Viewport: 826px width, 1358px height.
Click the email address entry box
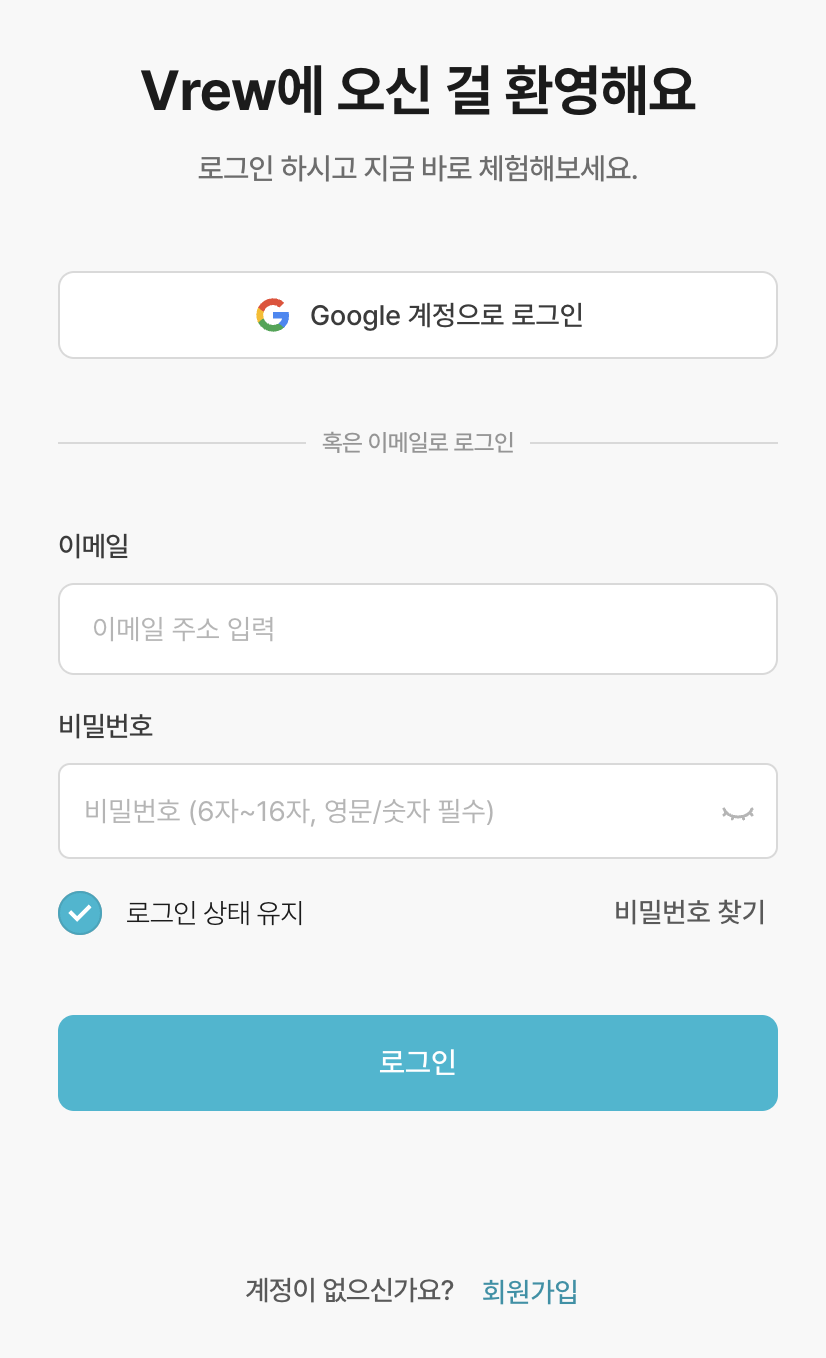pos(417,629)
